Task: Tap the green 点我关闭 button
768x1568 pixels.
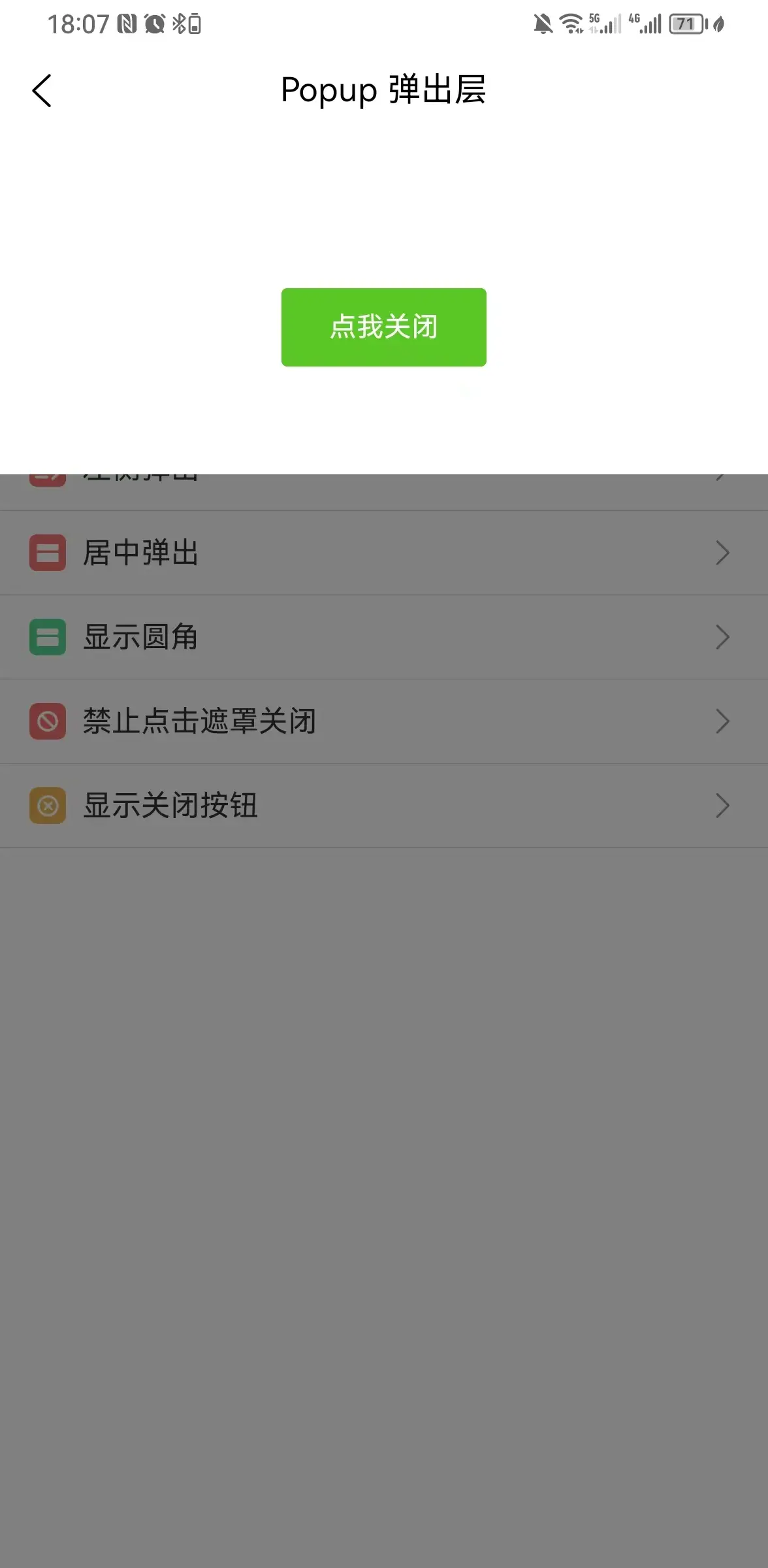Action: (383, 327)
